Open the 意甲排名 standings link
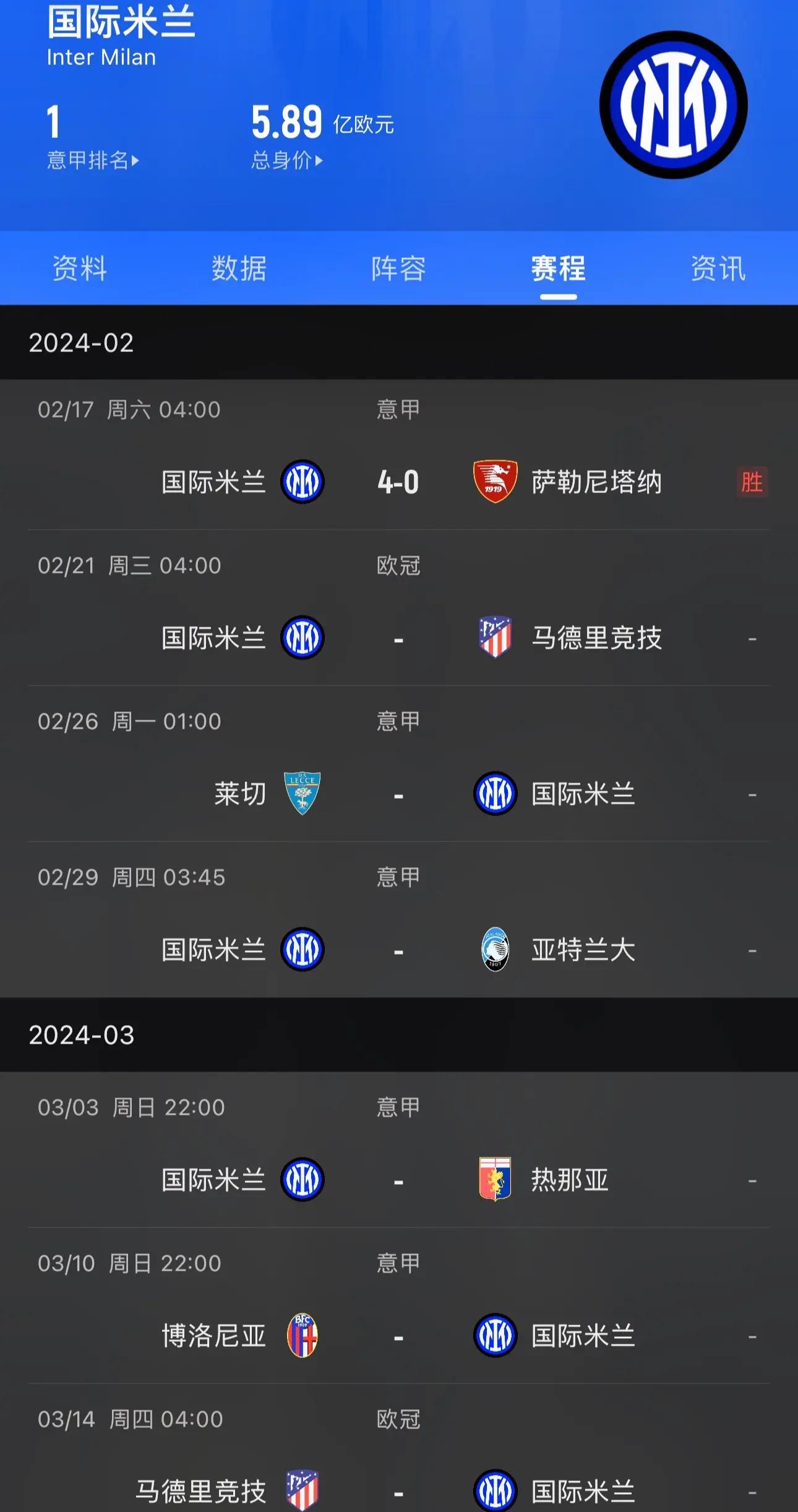798x1512 pixels. 93,160
